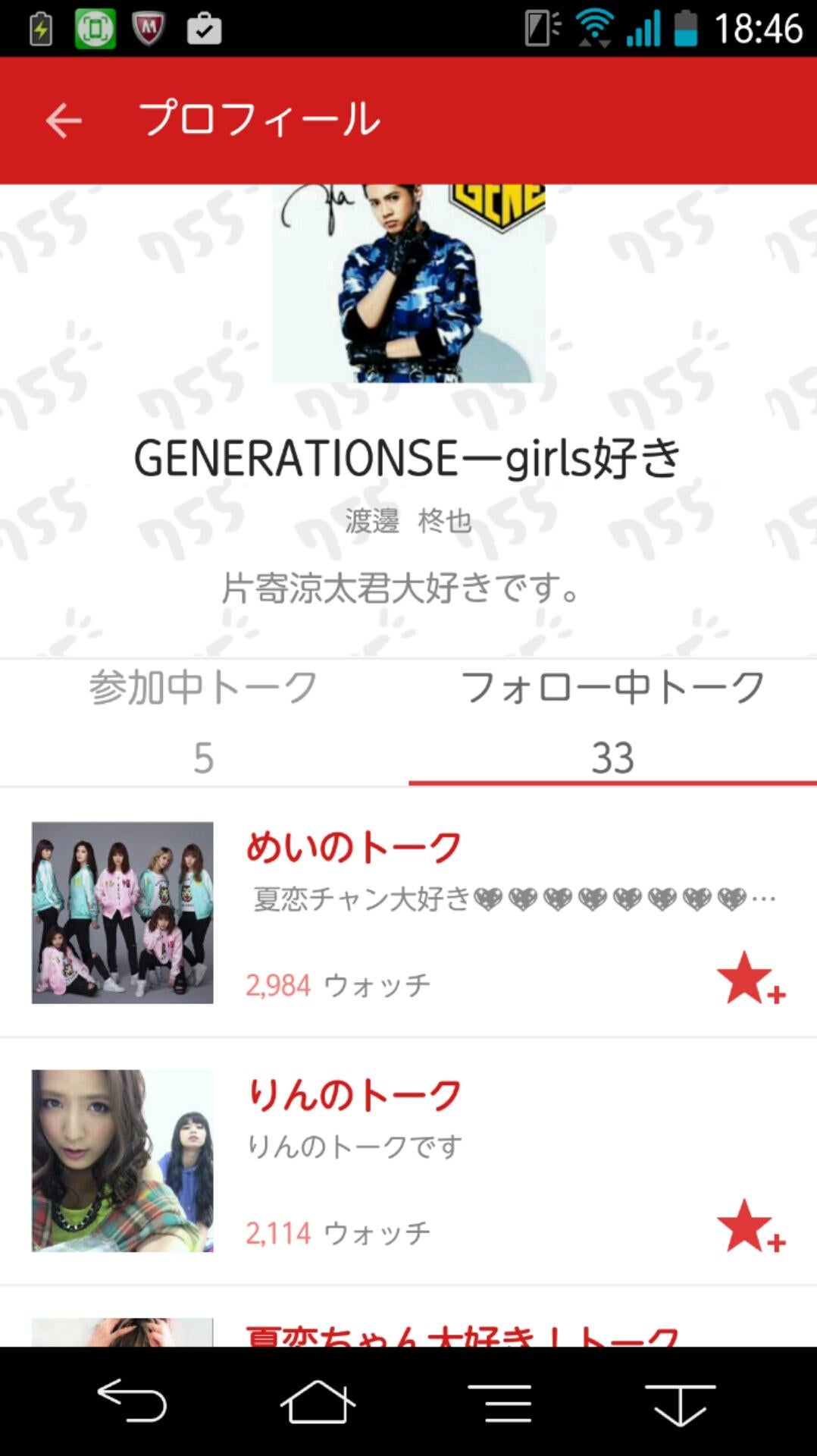817x1456 pixels.
Task: Tap the system home button
Action: [318, 1401]
